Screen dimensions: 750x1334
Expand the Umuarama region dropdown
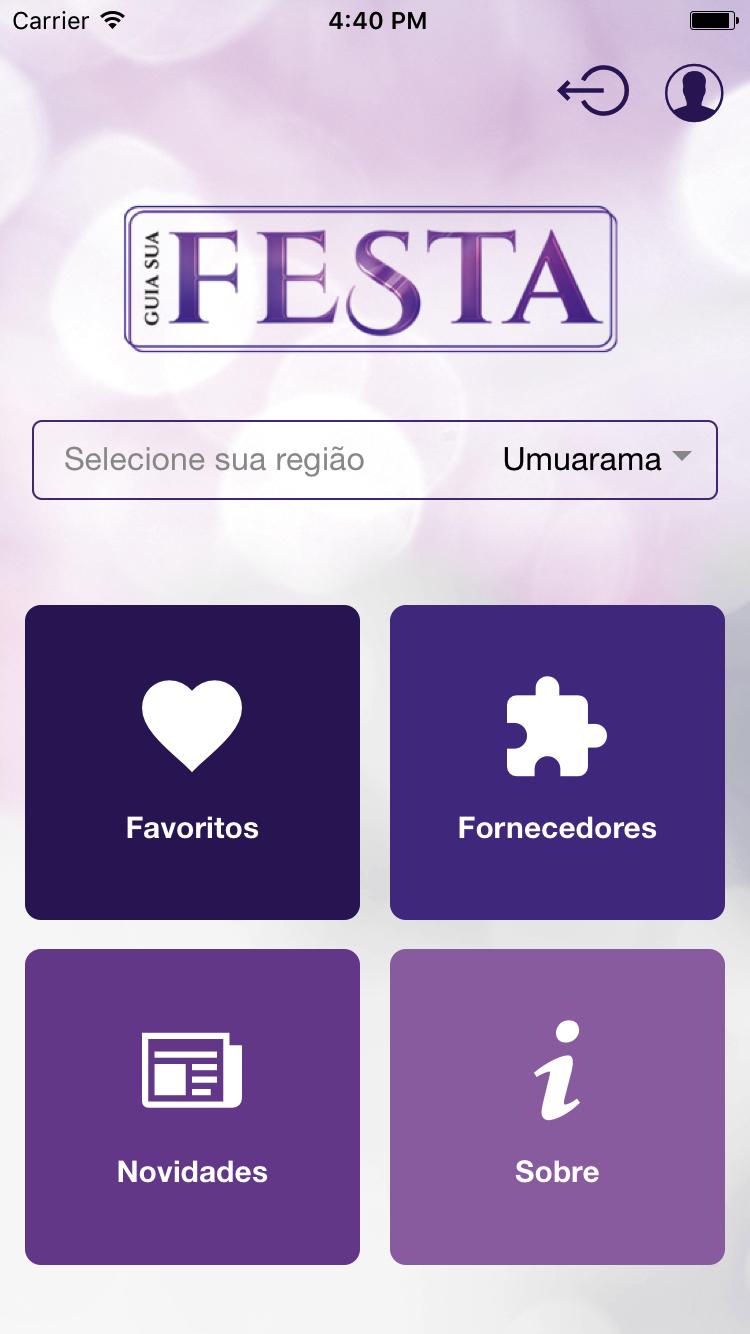597,460
